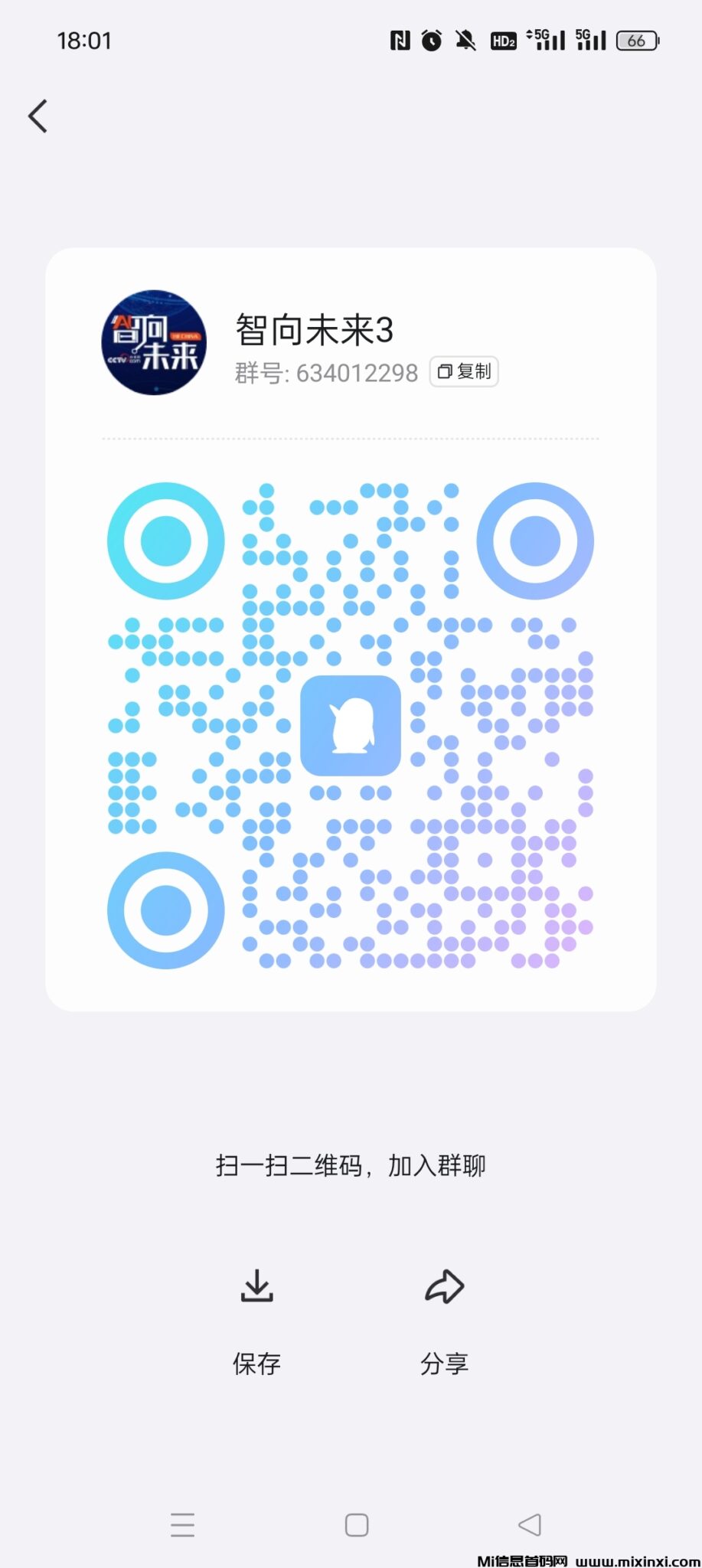Viewport: 702px width, 1568px height.
Task: Tap the Share arrow icon above 分享
Action: tap(445, 1286)
